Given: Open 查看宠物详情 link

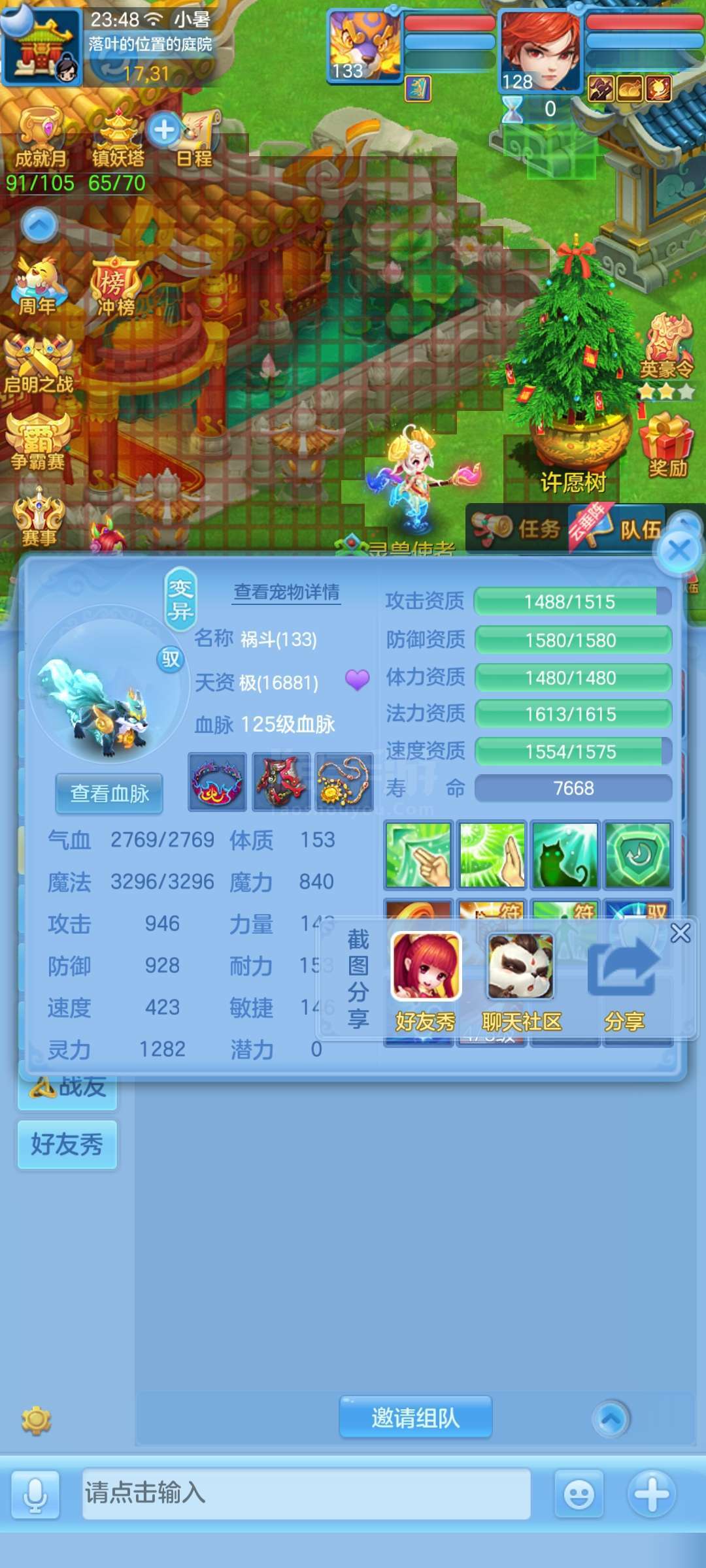Looking at the screenshot, I should [x=286, y=592].
